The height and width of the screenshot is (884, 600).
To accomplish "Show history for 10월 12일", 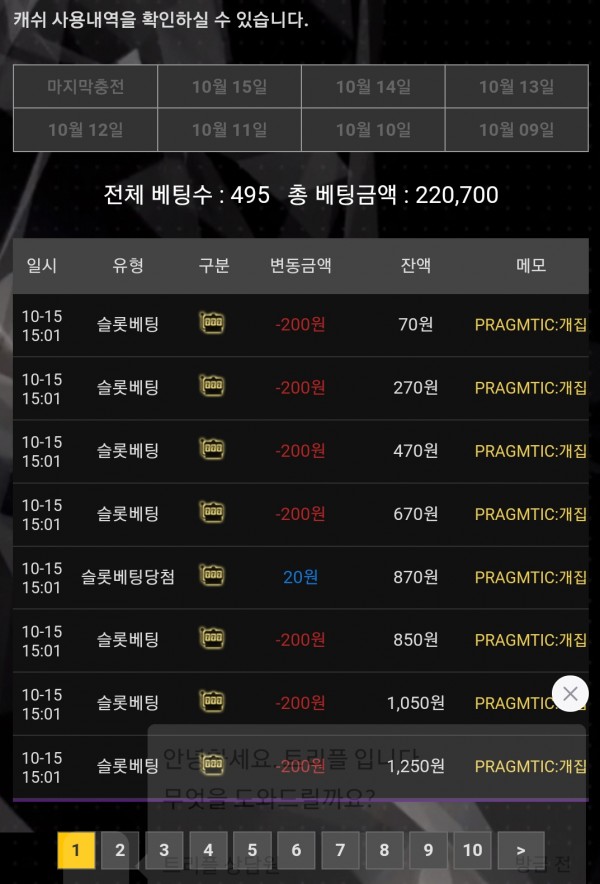I will [x=86, y=130].
